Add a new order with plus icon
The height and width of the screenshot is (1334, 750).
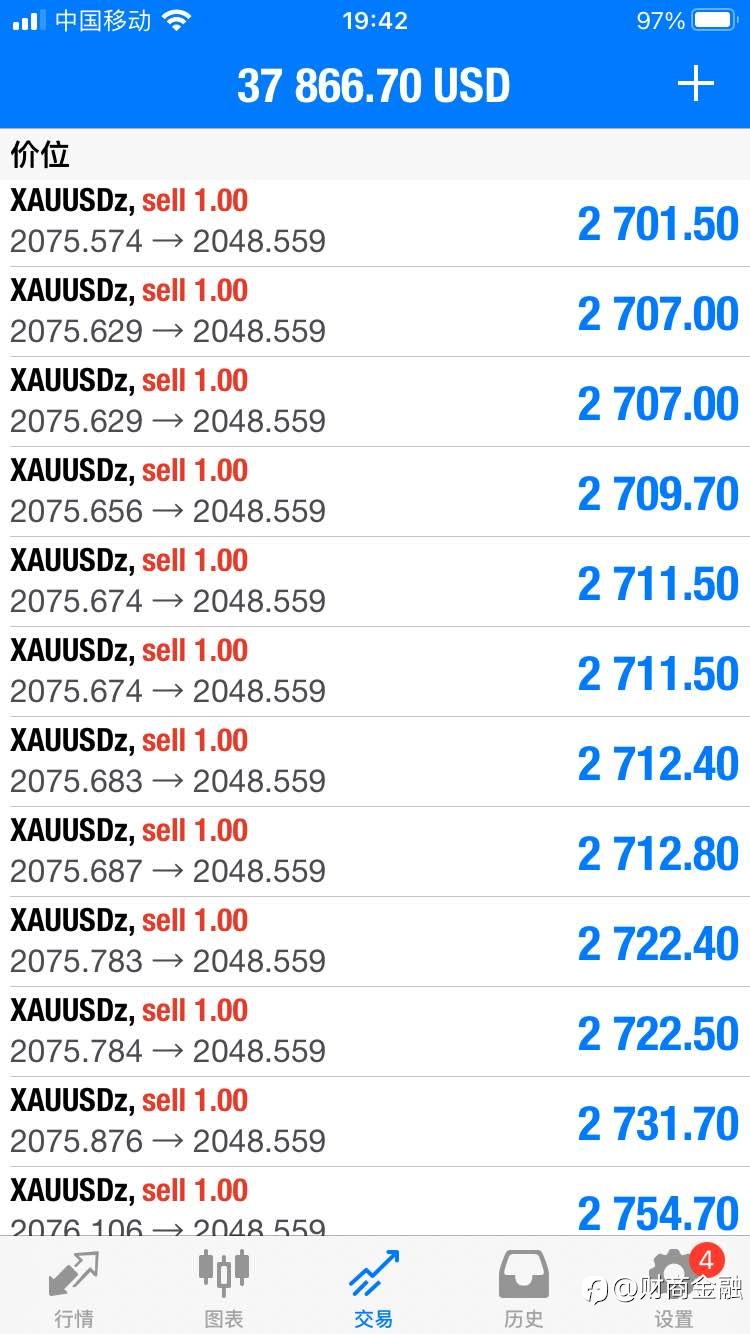[695, 84]
